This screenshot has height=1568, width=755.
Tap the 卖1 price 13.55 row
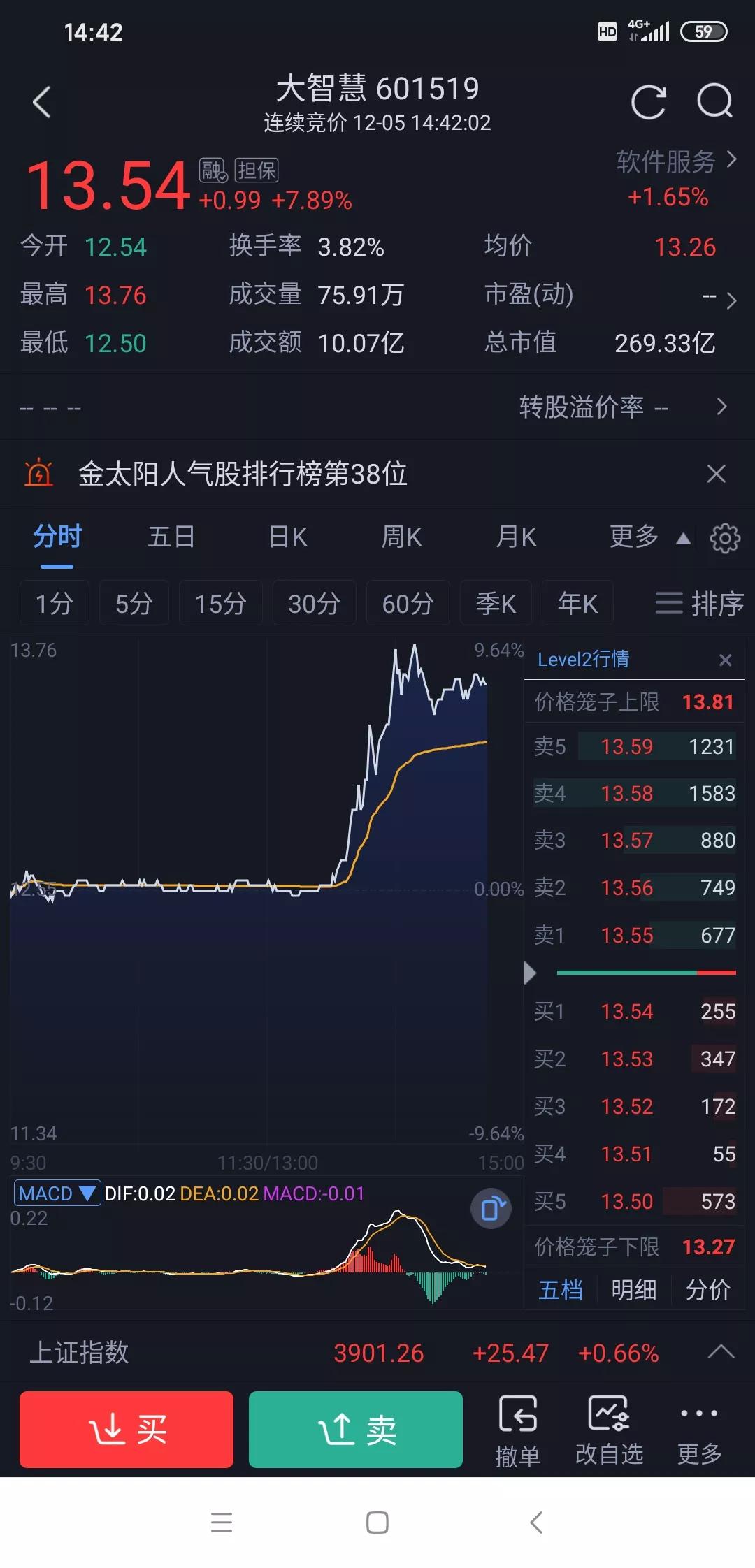point(633,936)
